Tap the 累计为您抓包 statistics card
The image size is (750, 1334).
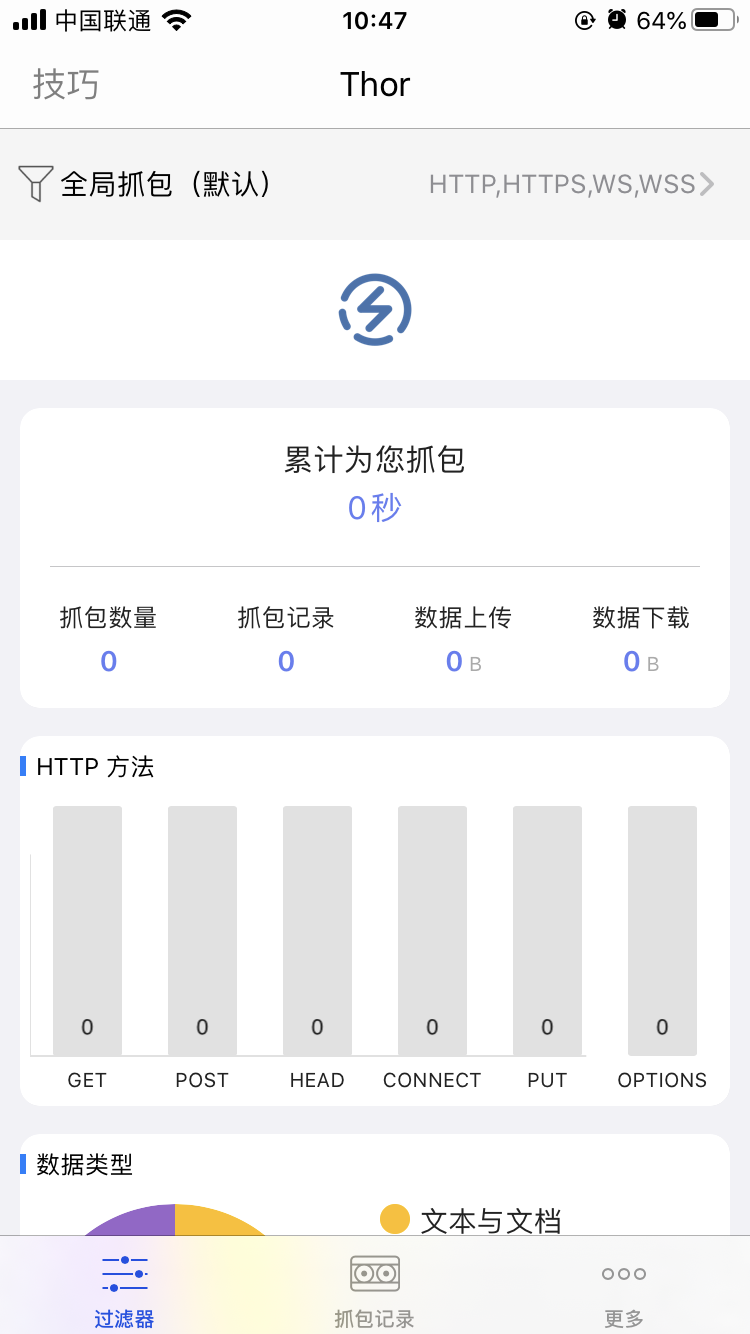(x=374, y=460)
